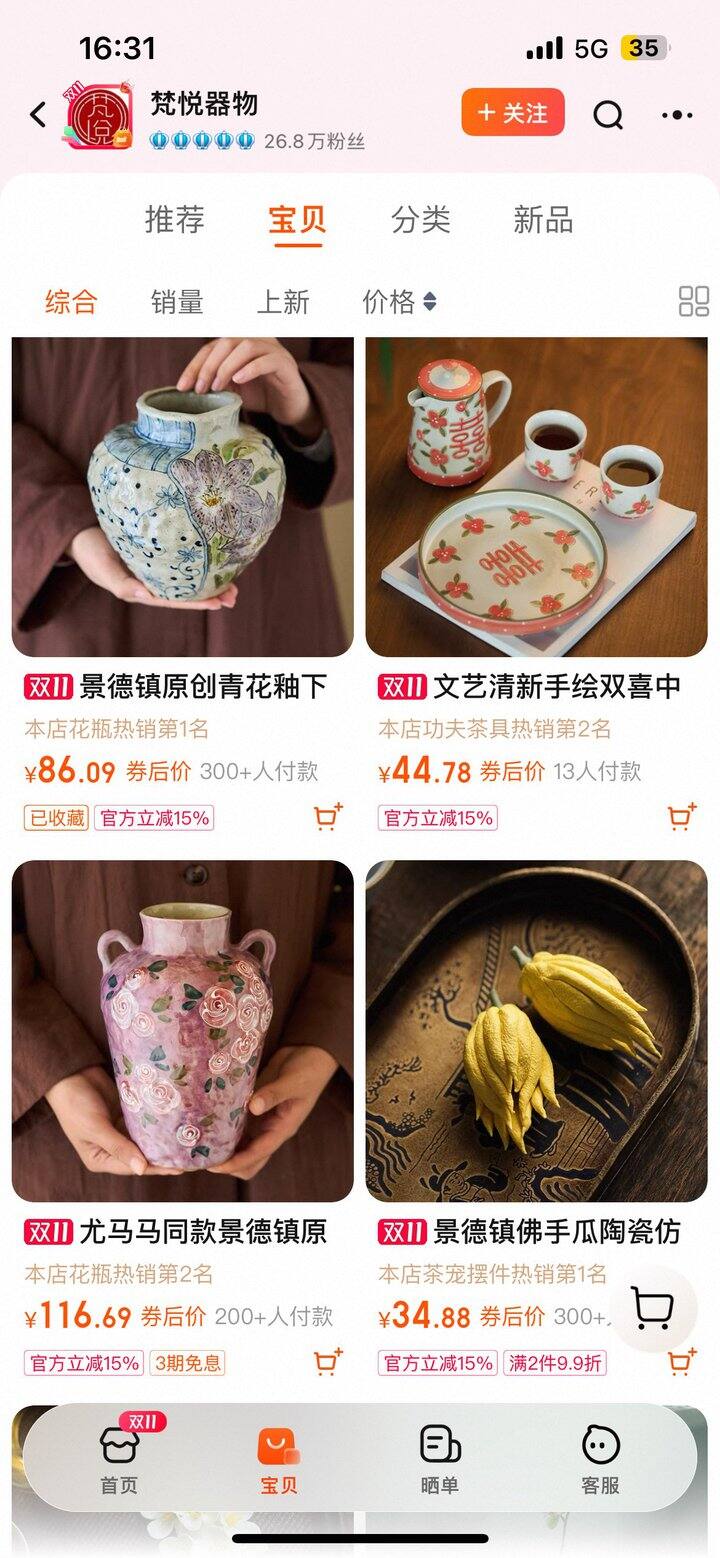
Task: Open the floating shopping cart button
Action: (x=653, y=1308)
